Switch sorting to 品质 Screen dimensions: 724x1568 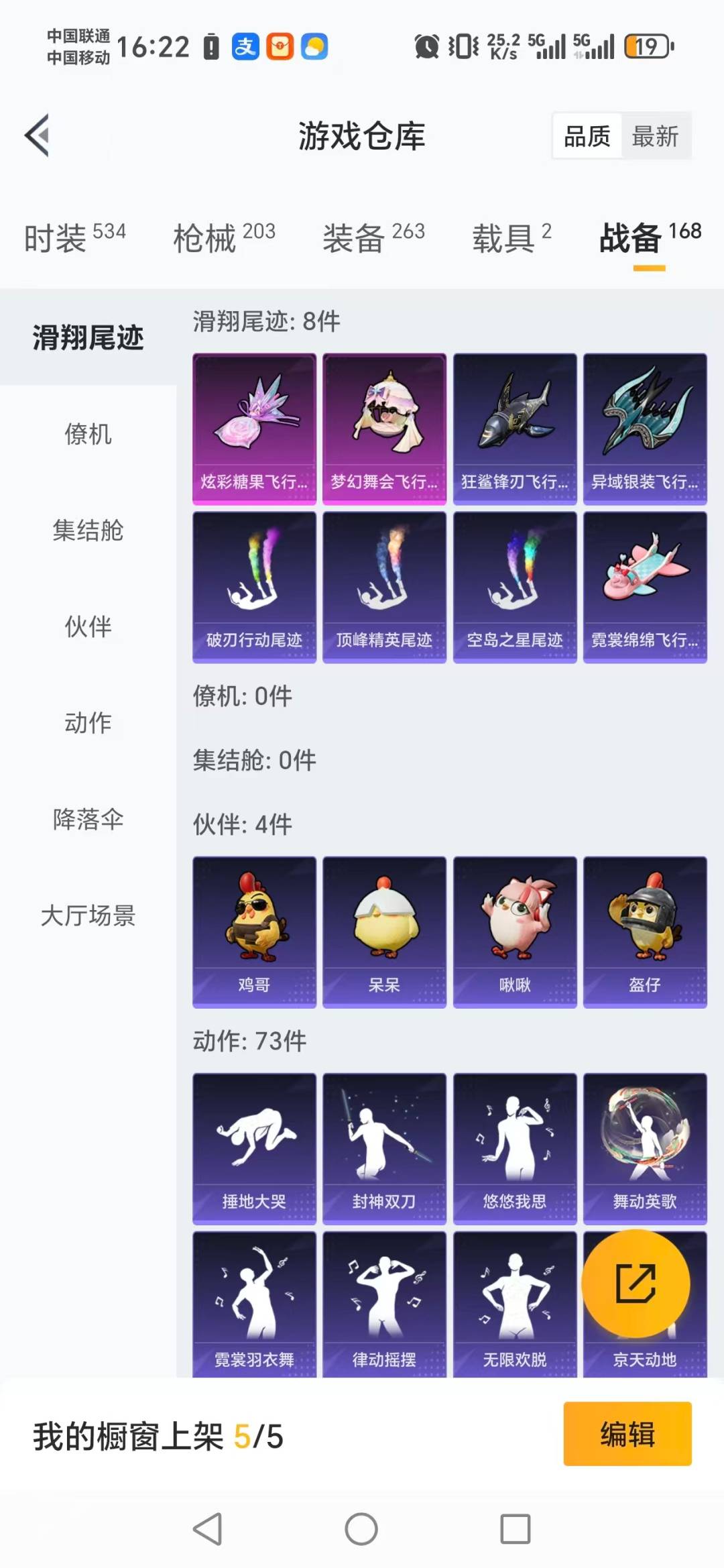[586, 135]
